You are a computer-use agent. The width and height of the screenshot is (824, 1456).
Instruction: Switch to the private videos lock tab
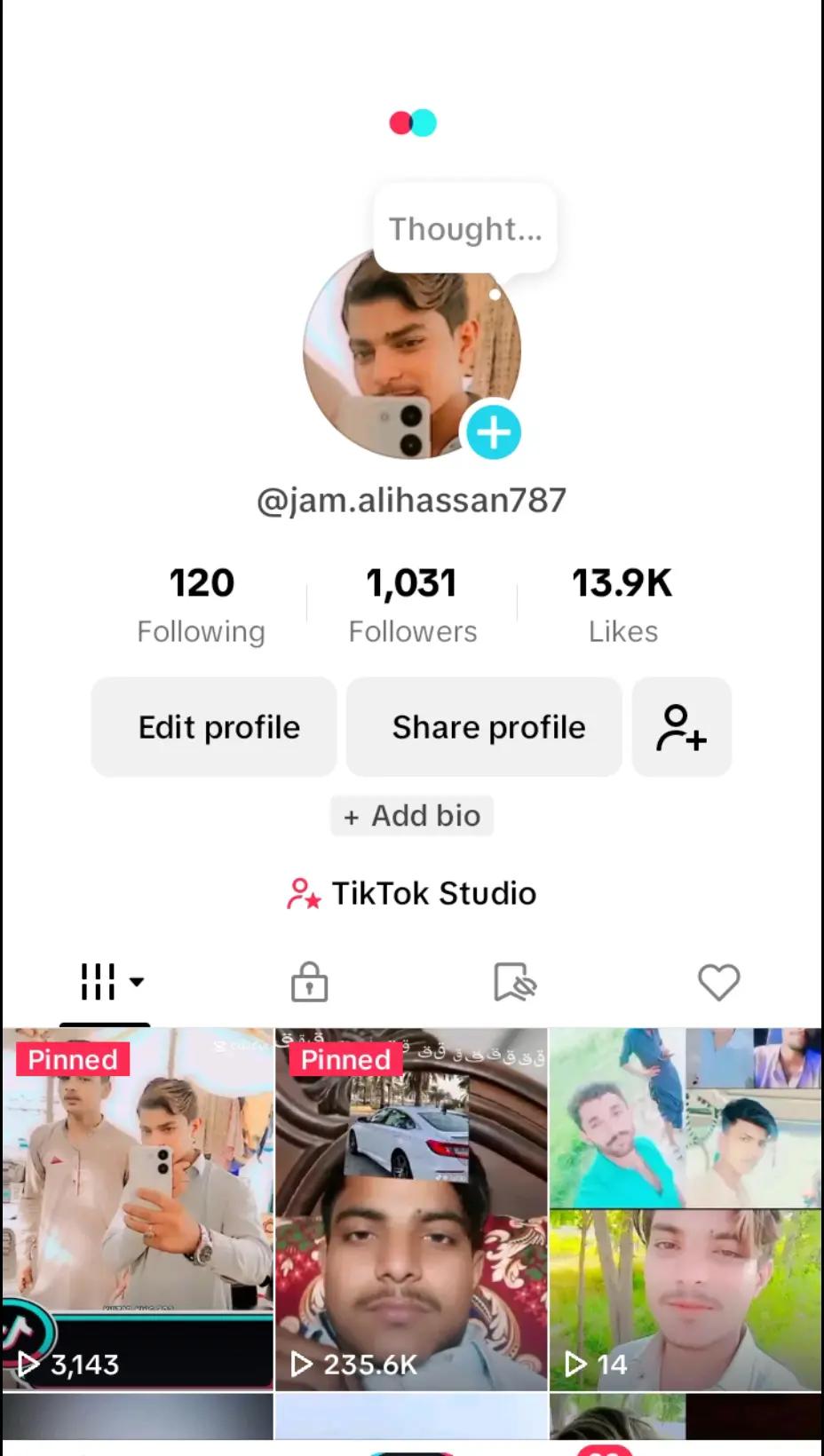309,982
